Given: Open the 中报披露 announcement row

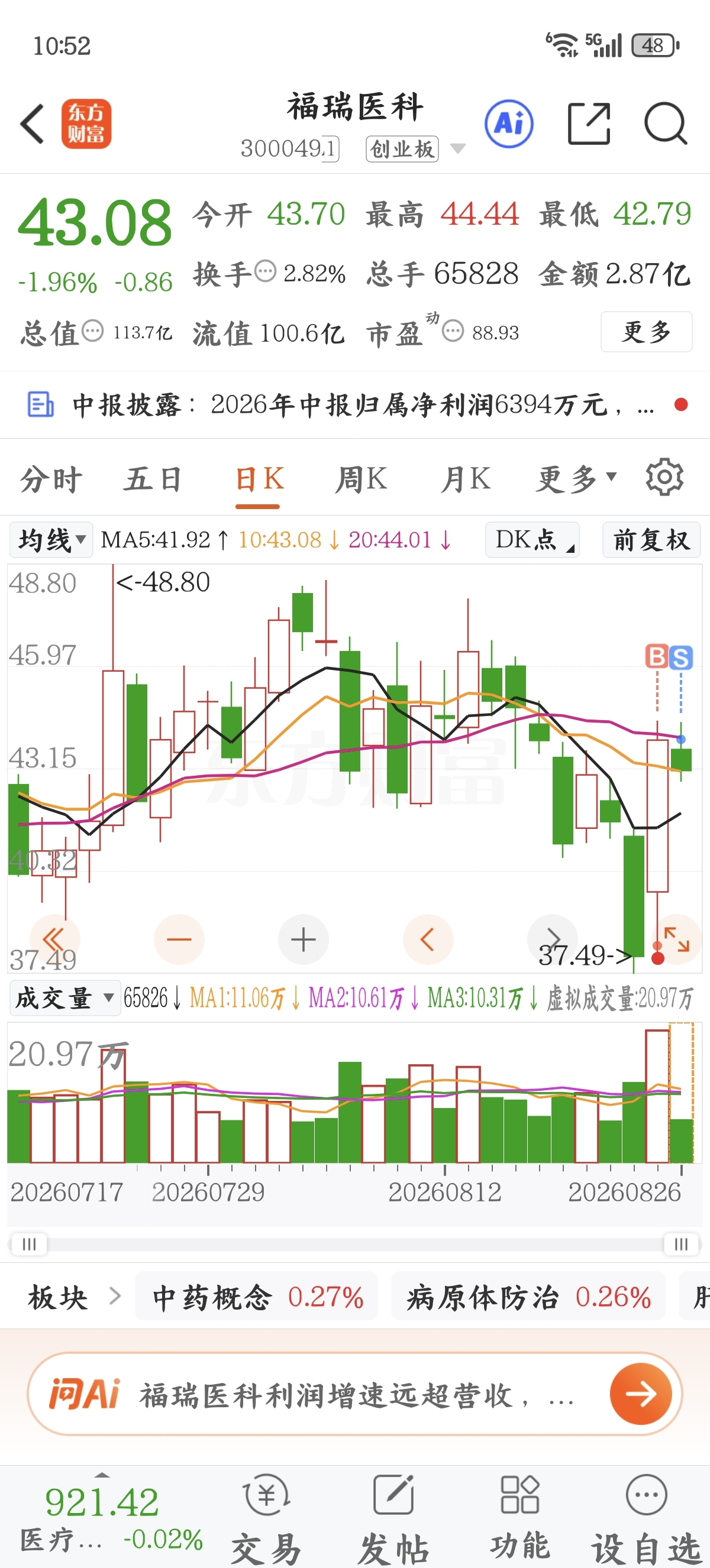Looking at the screenshot, I should coord(355,405).
